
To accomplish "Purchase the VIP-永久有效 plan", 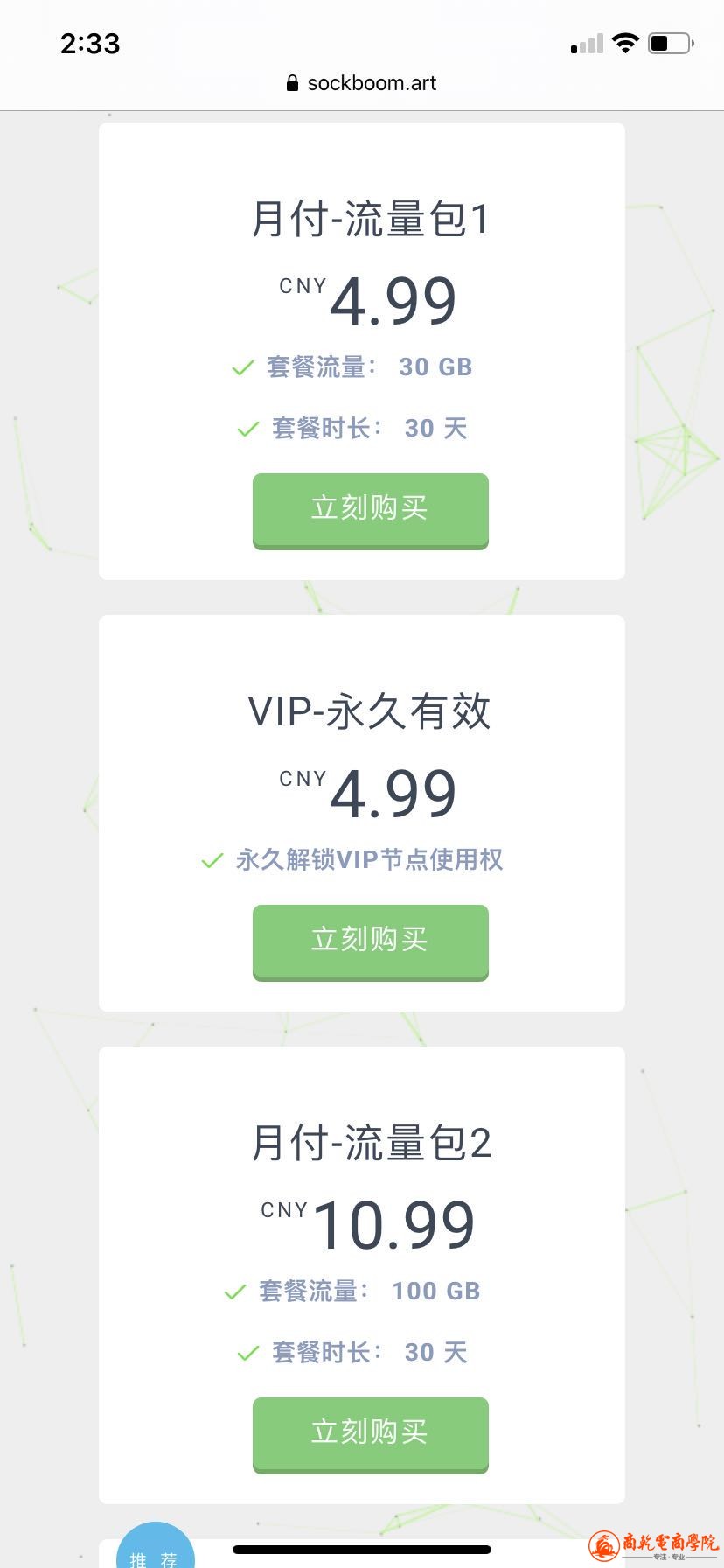I will pos(370,941).
